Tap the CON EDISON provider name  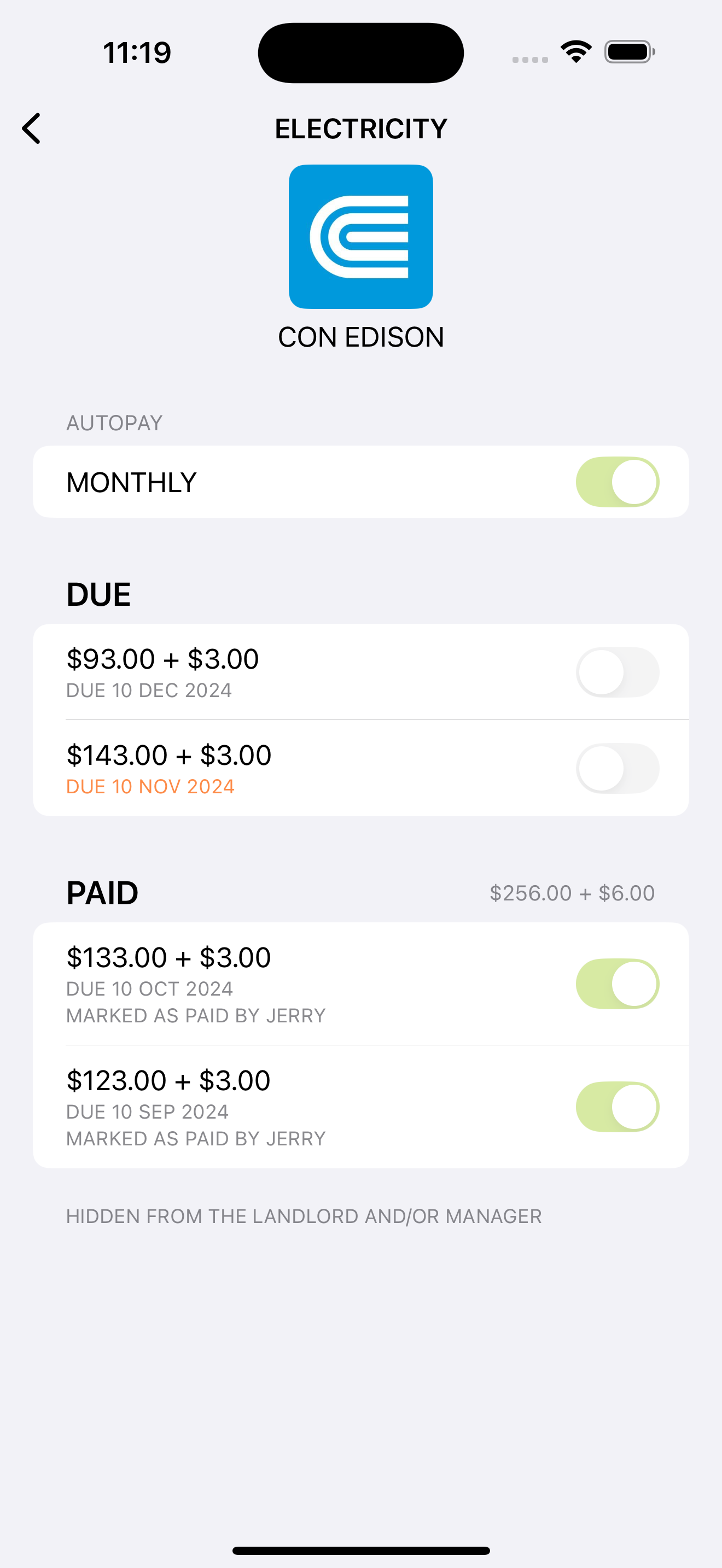[361, 336]
